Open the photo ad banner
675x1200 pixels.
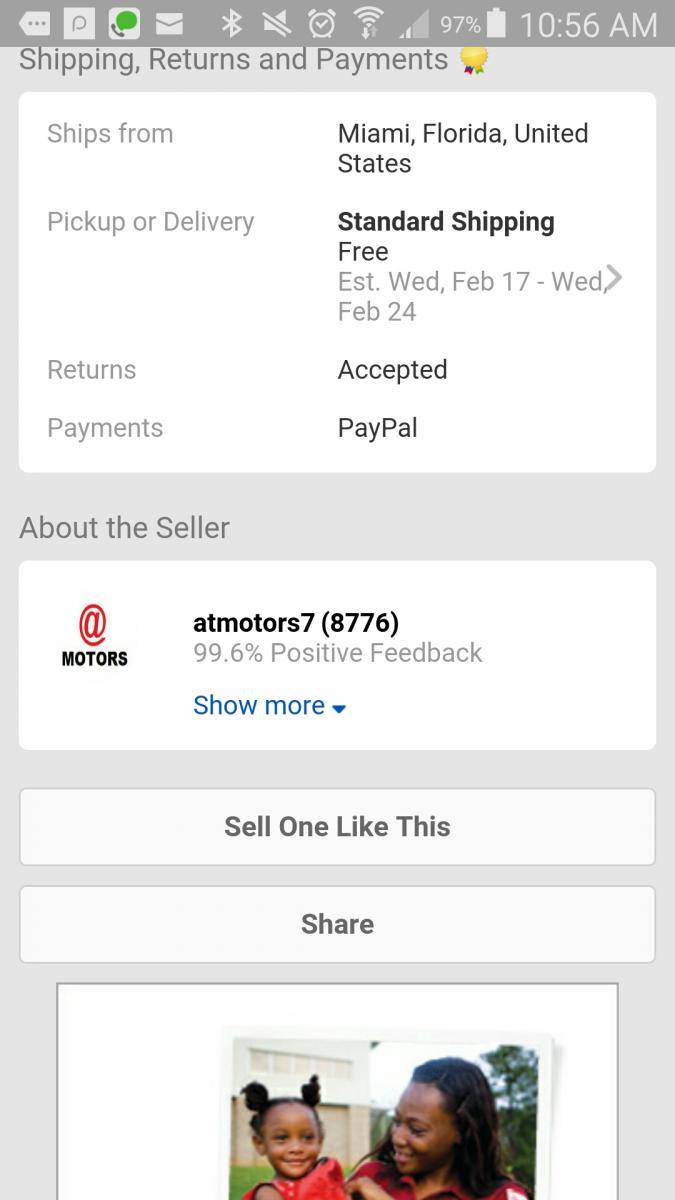pos(337,1095)
